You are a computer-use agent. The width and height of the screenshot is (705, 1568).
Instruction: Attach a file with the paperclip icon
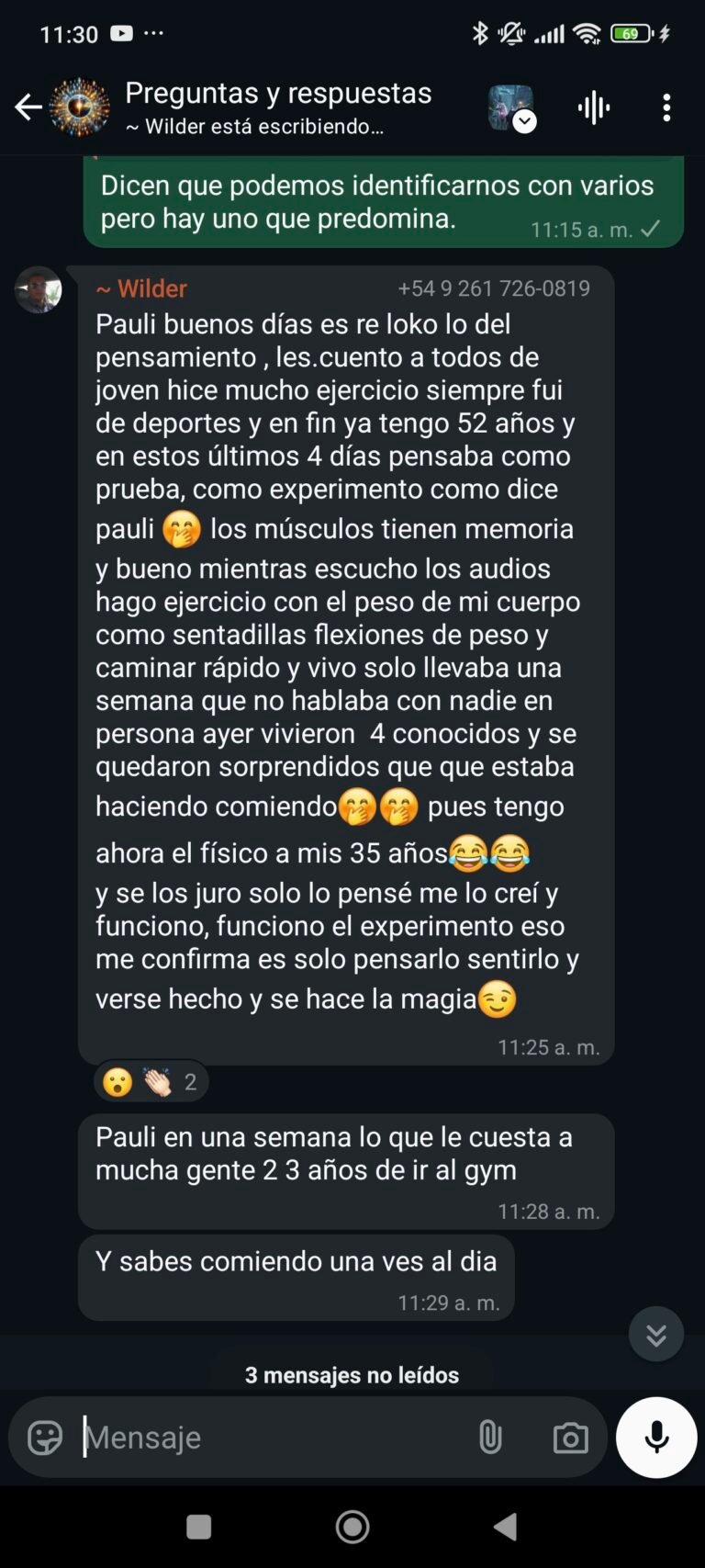[x=492, y=1437]
